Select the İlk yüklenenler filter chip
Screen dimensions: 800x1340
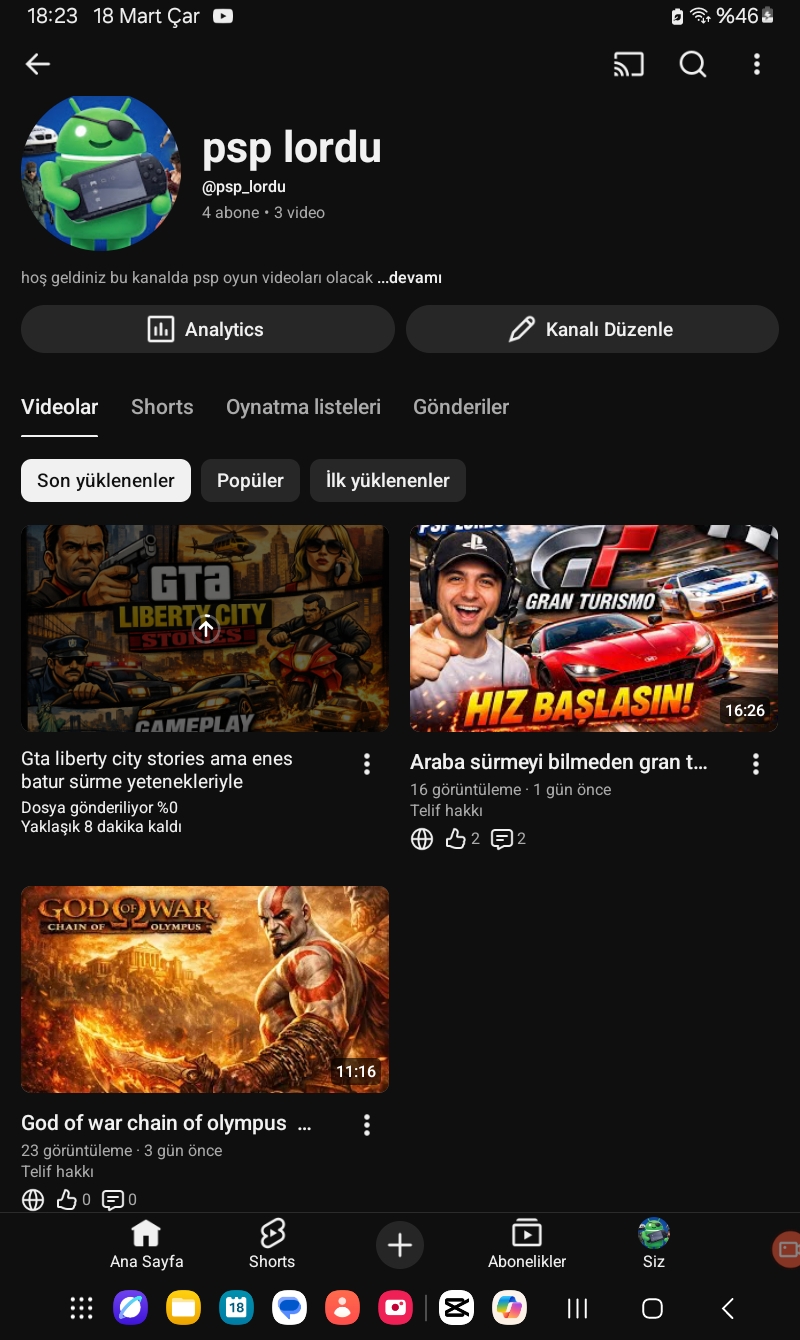click(x=387, y=481)
